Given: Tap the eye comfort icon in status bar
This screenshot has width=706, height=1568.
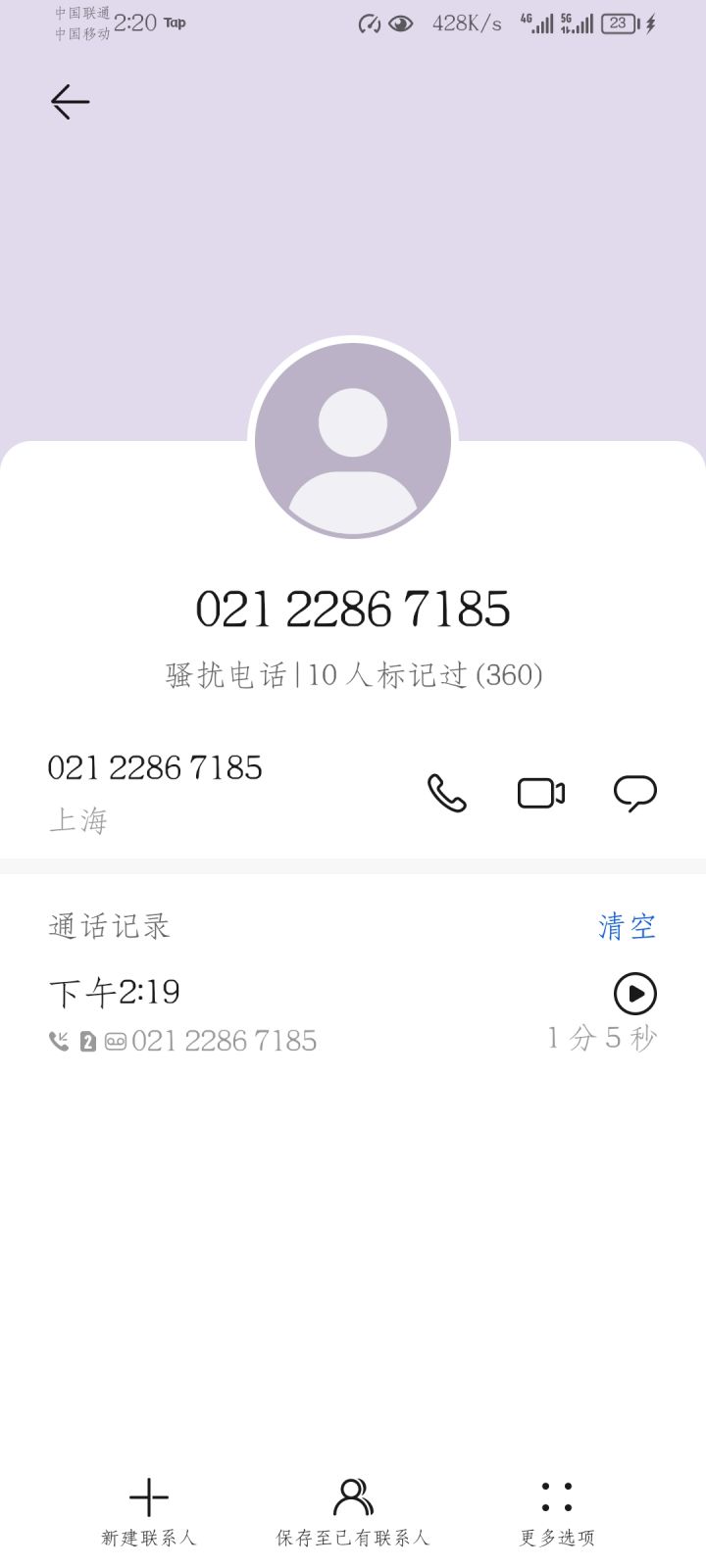Looking at the screenshot, I should (401, 24).
